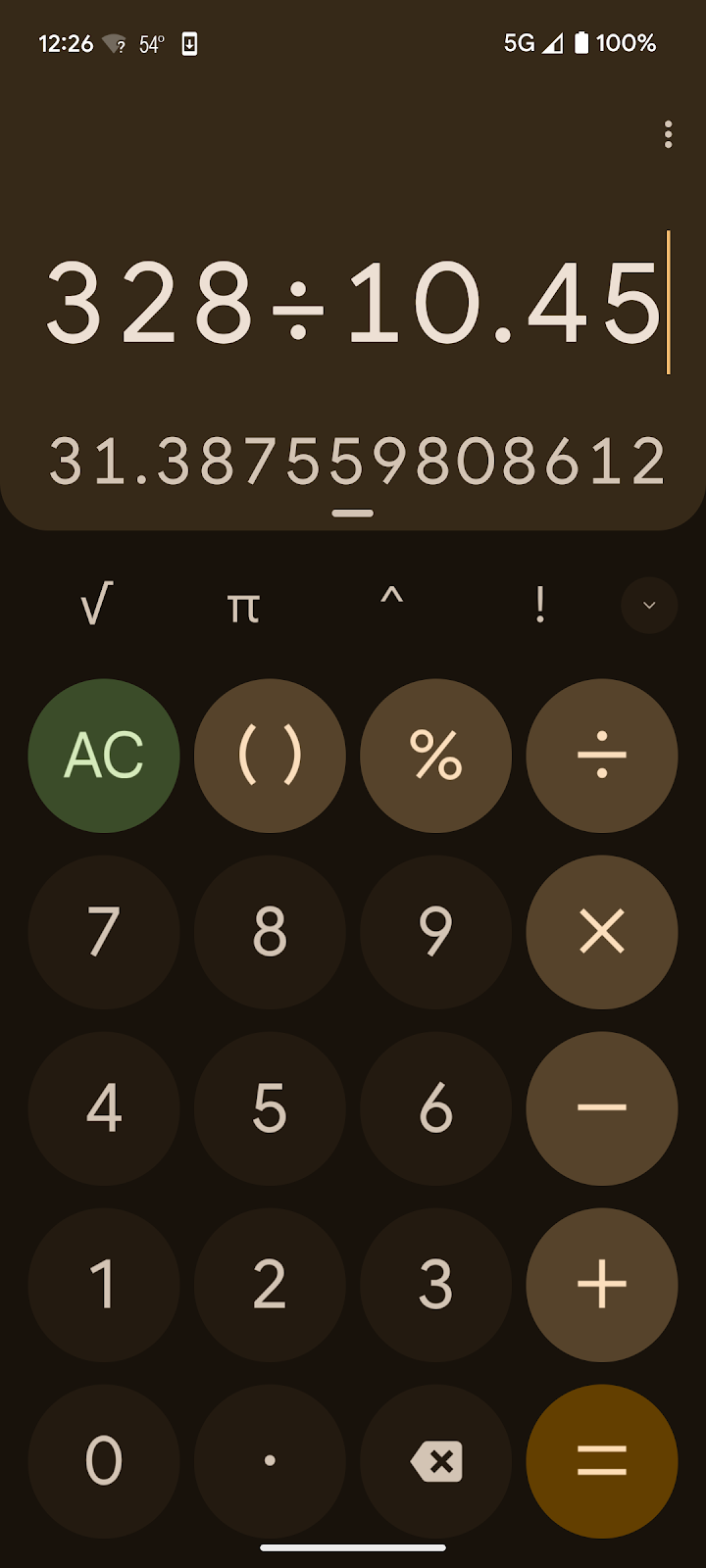Insert parentheses

[270, 756]
